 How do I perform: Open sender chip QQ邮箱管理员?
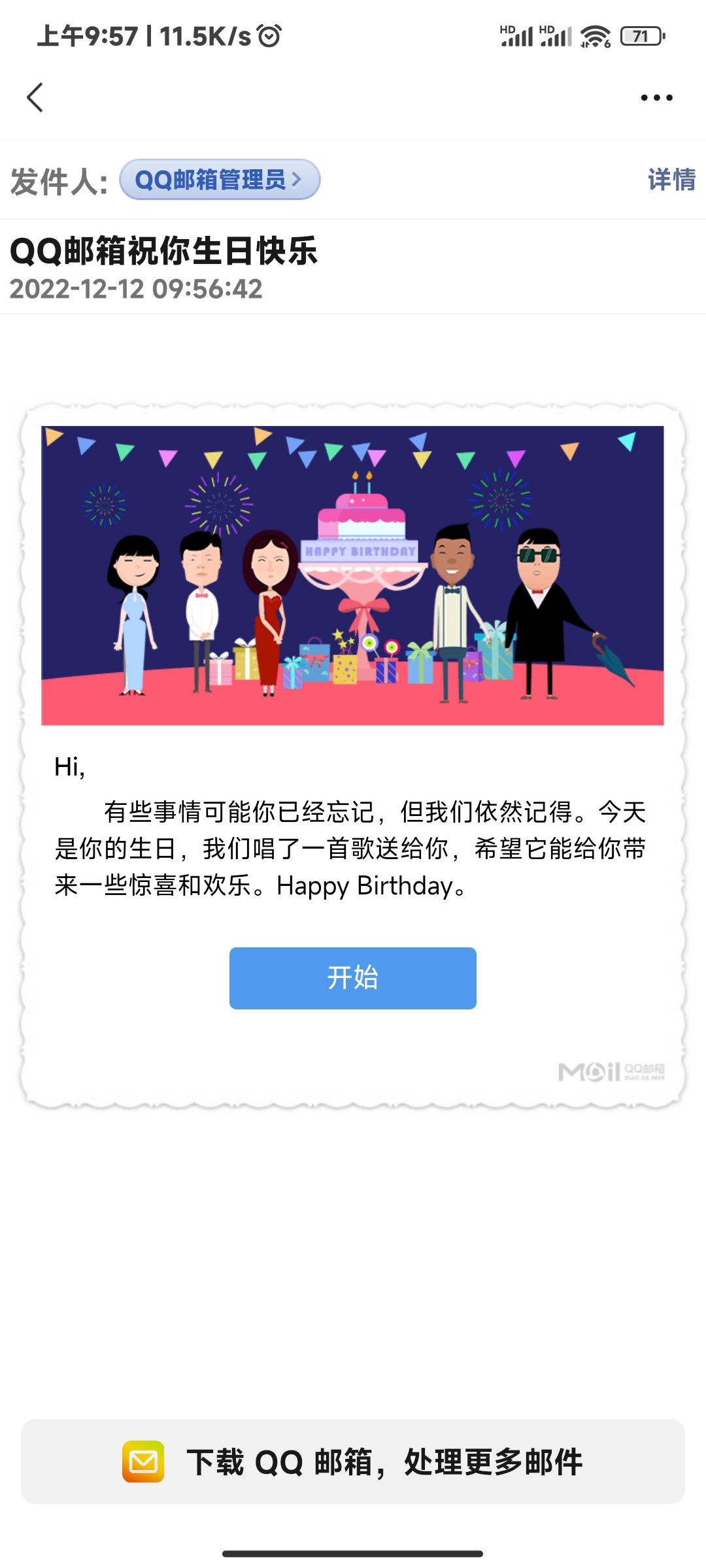[220, 180]
